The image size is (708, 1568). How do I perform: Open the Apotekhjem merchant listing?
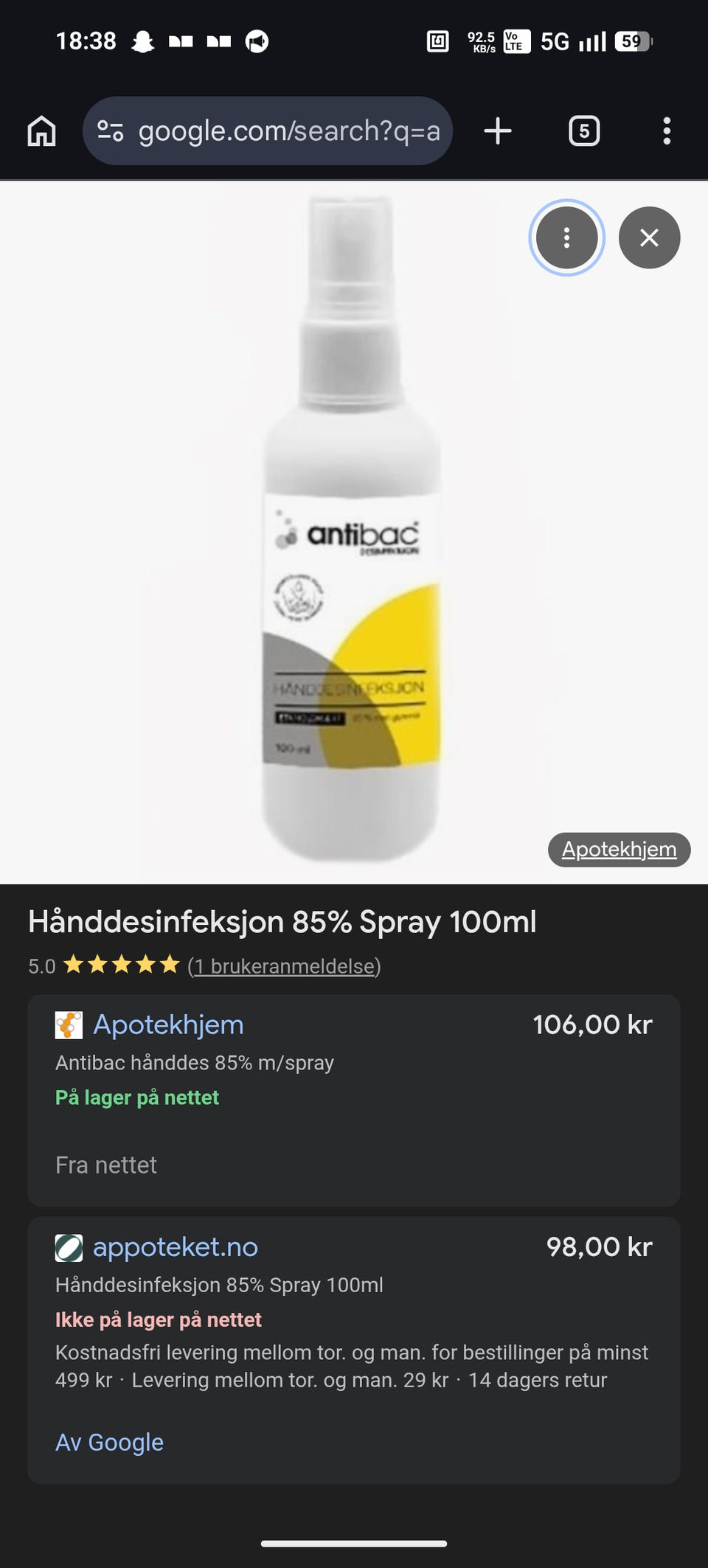point(167,1024)
